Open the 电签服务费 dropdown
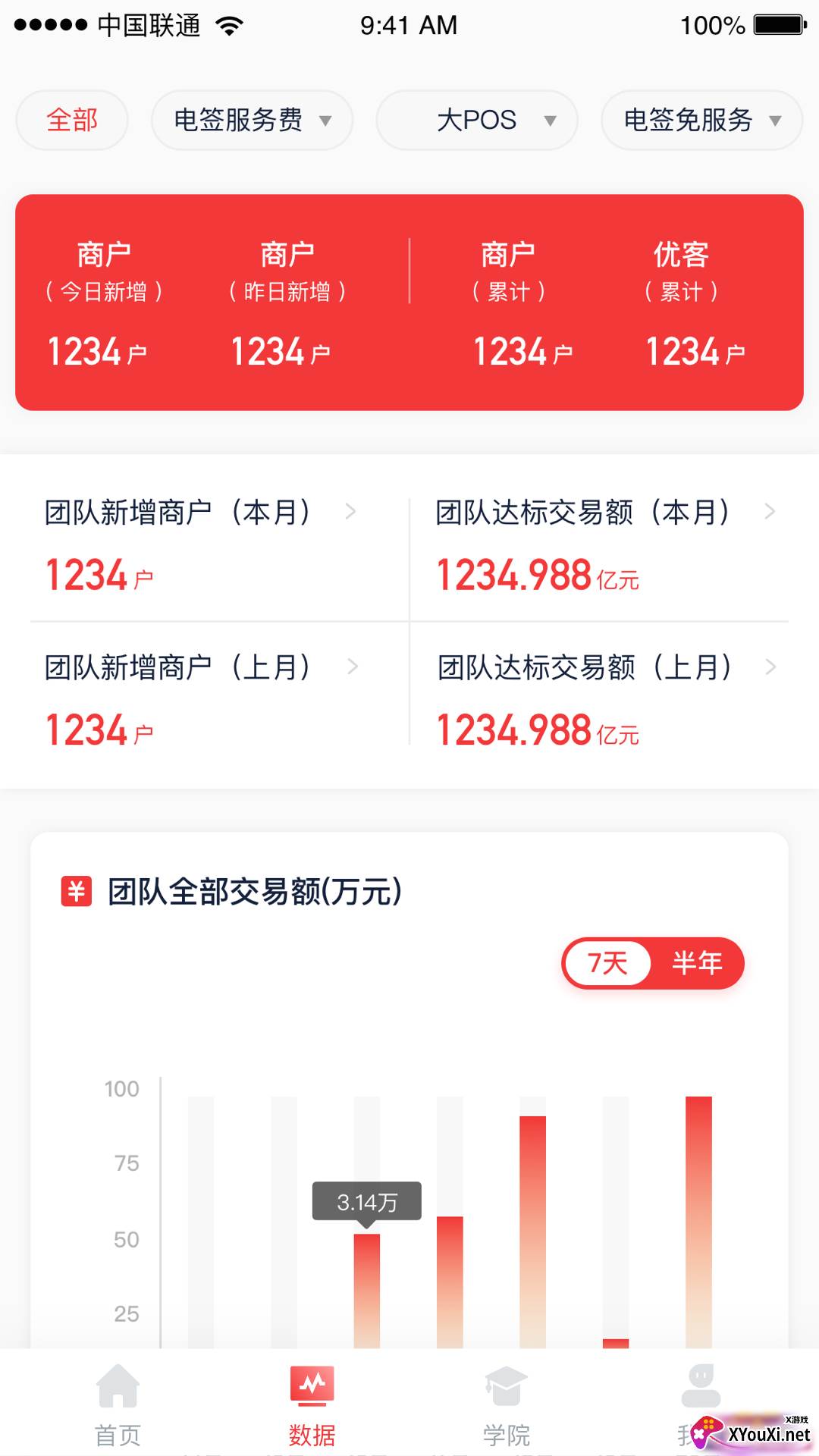 tap(252, 120)
